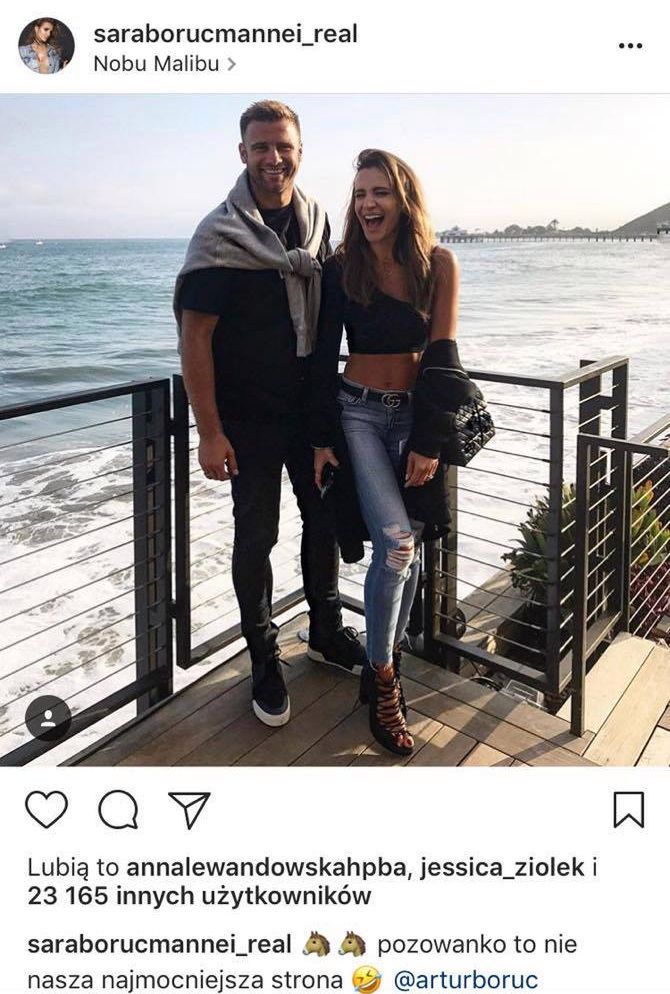Tap the saraborucmannei_real name in the caption
The height and width of the screenshot is (994, 670).
[x=159, y=945]
